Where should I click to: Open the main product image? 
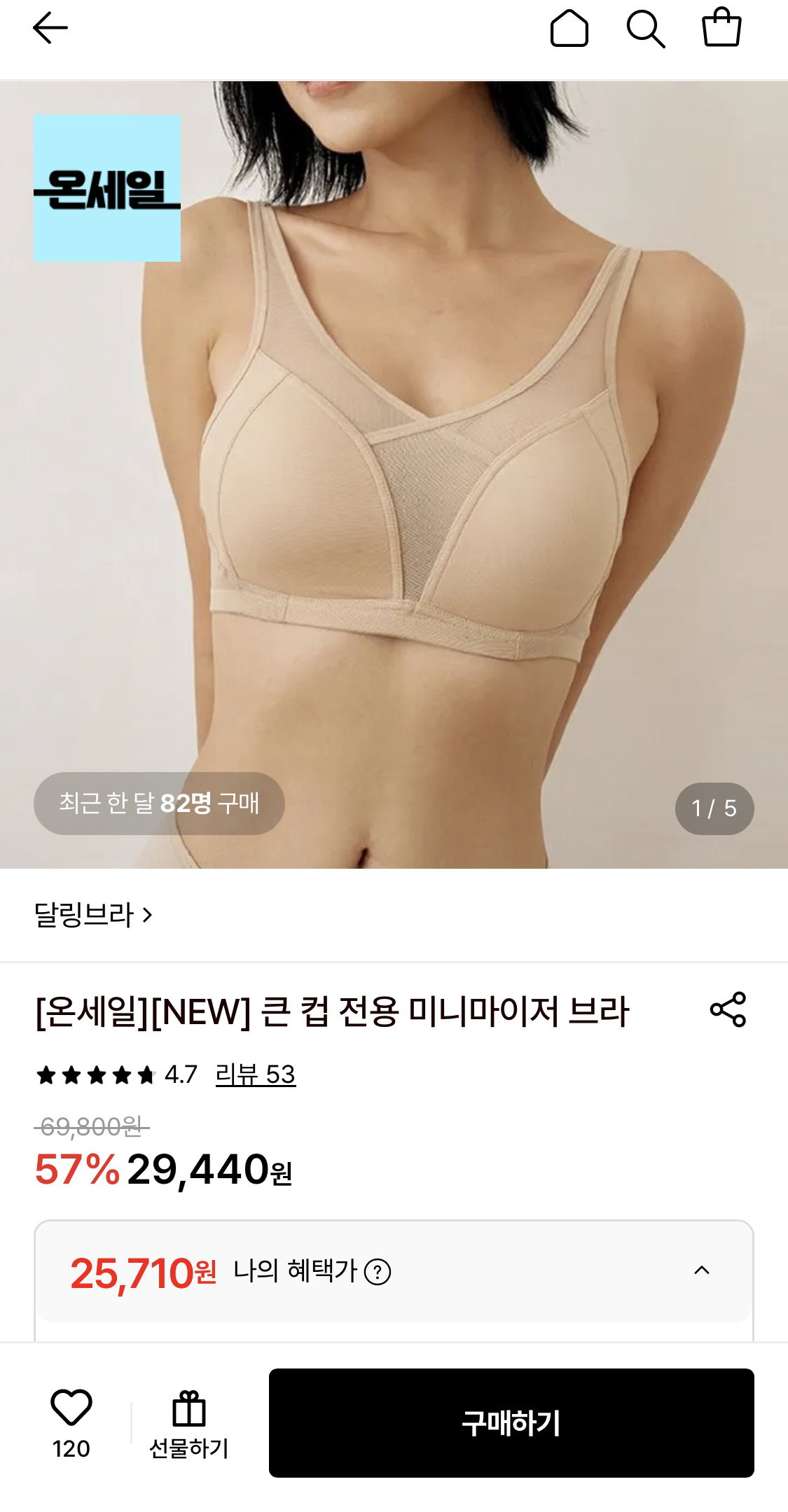(394, 475)
